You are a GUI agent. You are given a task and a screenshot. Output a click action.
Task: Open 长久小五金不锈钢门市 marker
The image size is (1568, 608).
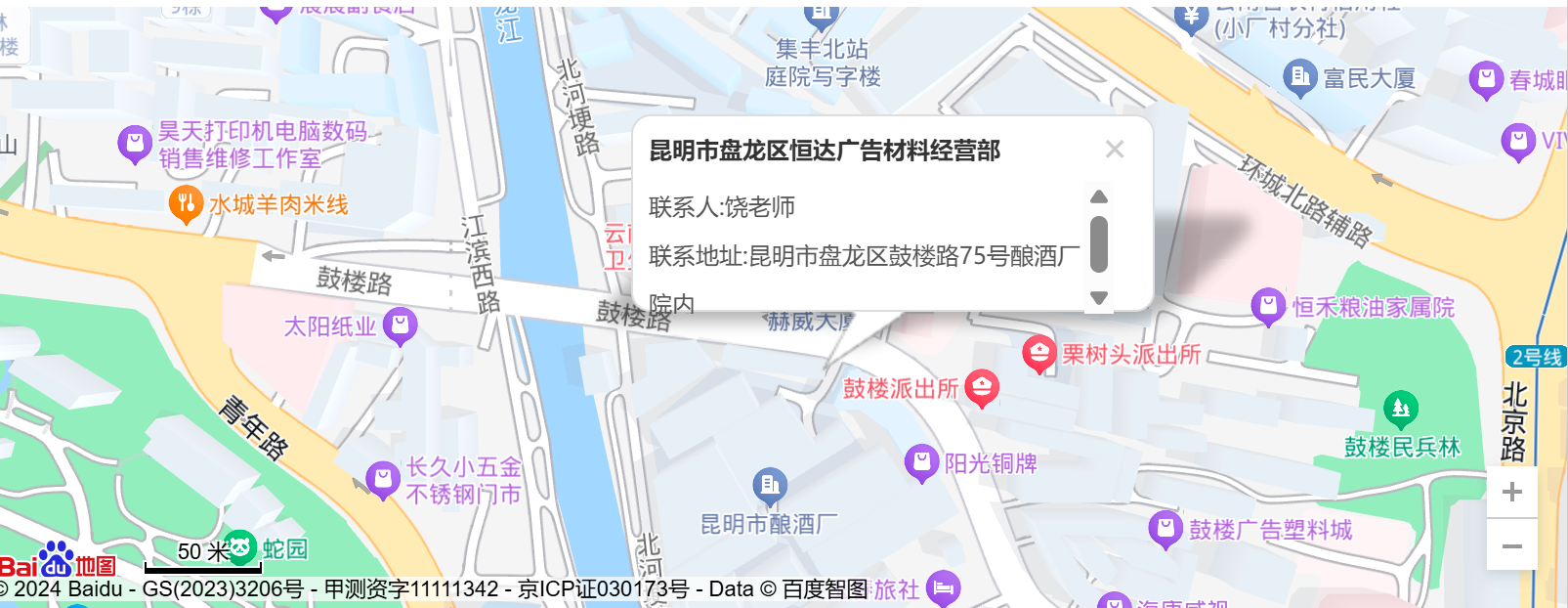[x=382, y=480]
